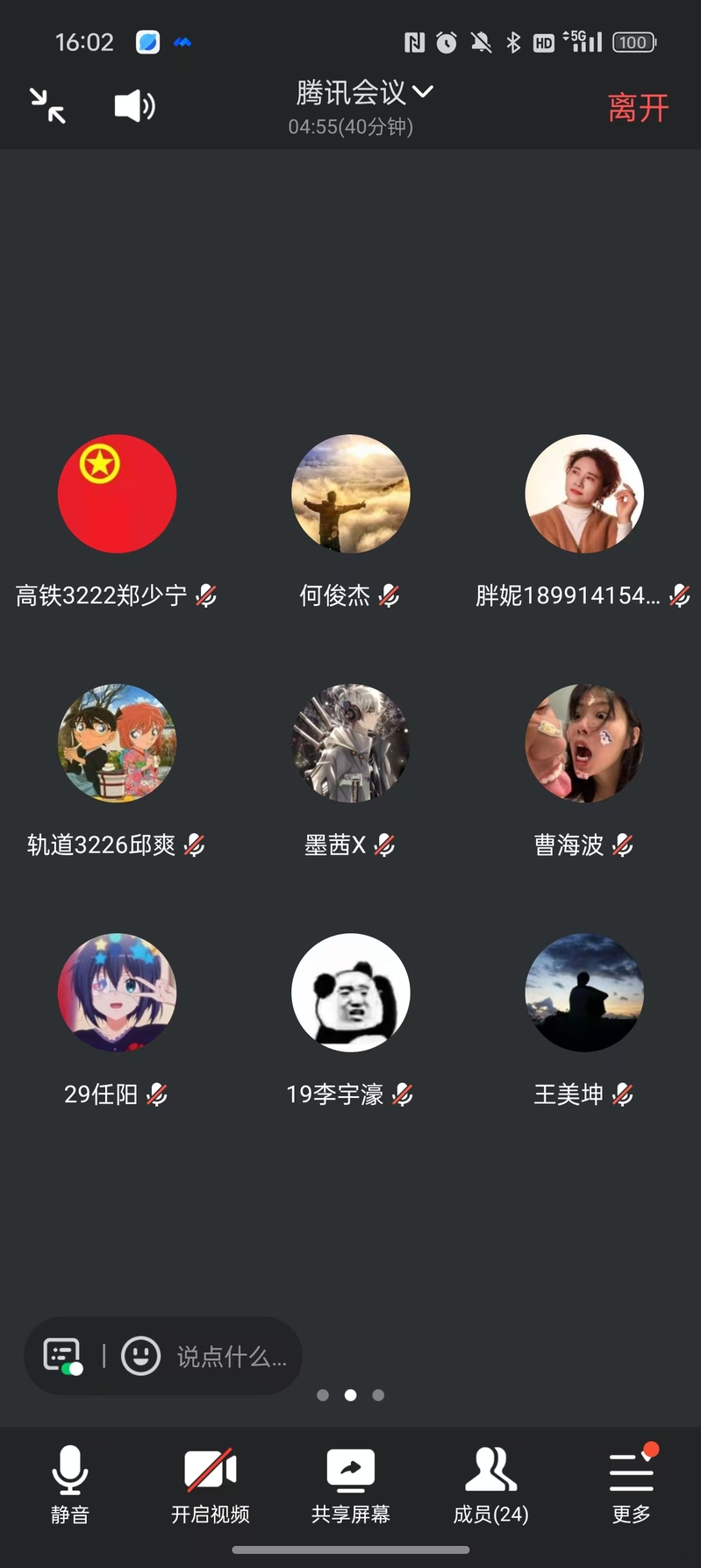
Task: Select participant 王美坤
Action: 583,992
